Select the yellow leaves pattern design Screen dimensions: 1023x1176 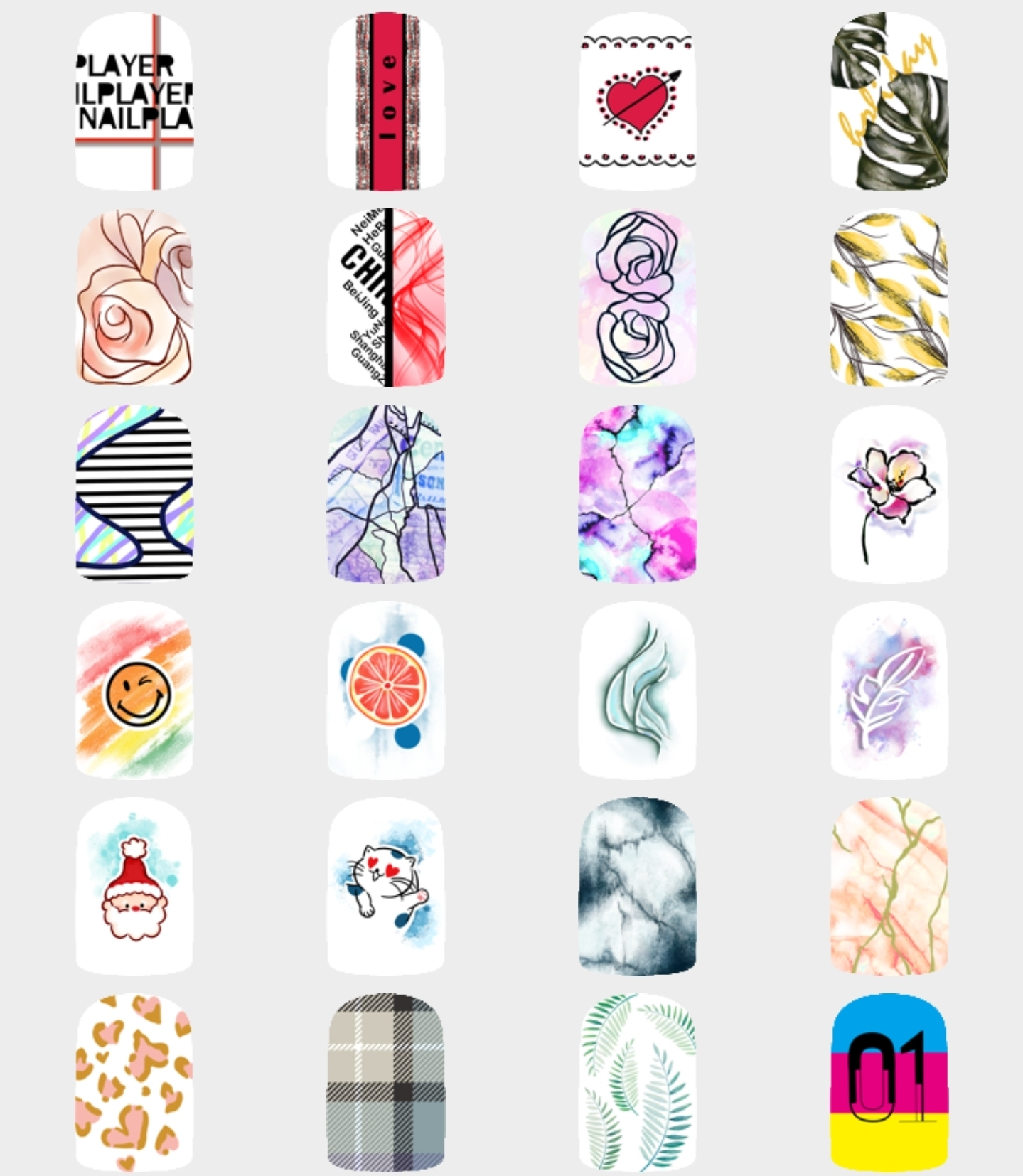889,297
